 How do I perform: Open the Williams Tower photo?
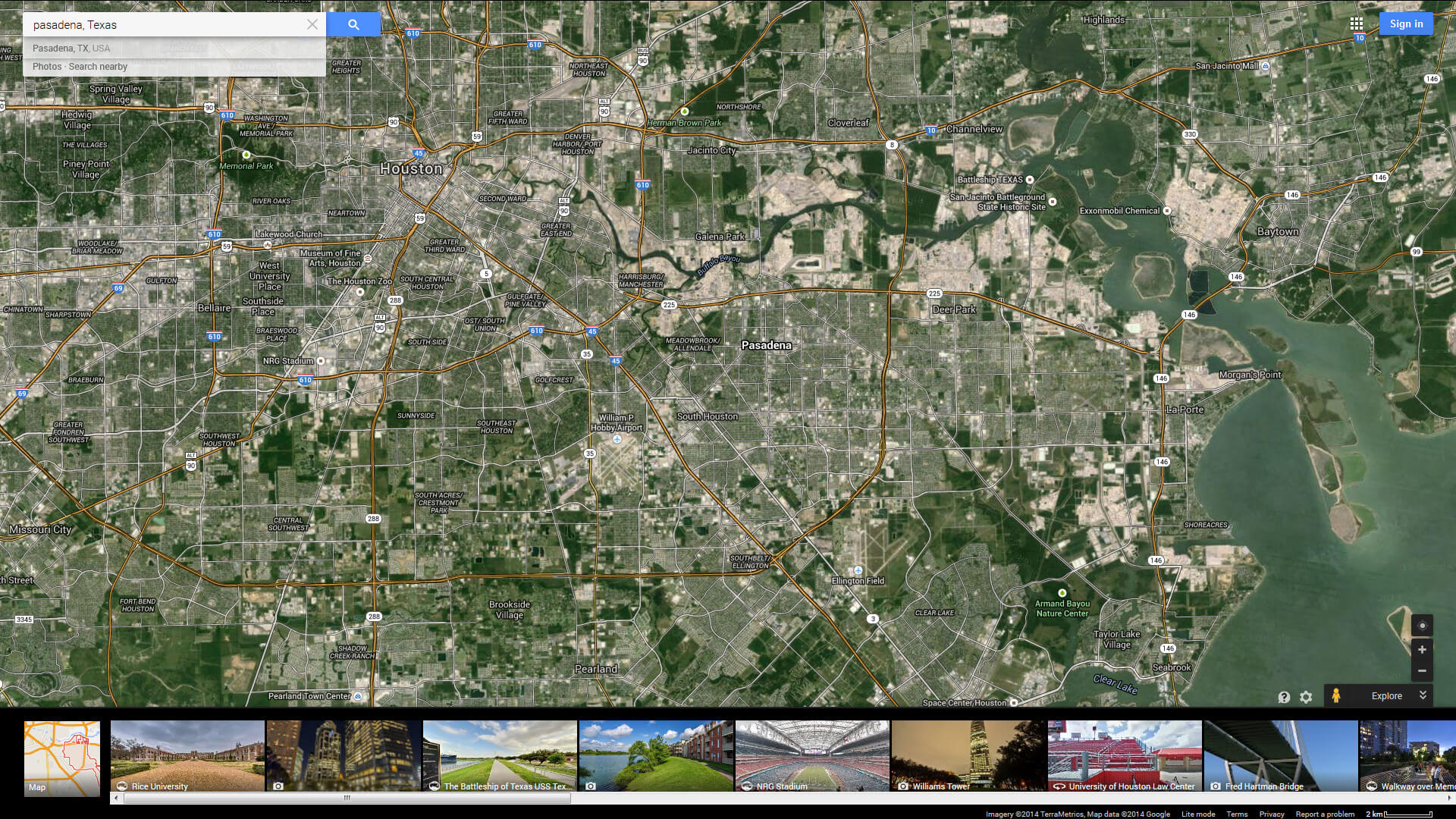tap(968, 756)
